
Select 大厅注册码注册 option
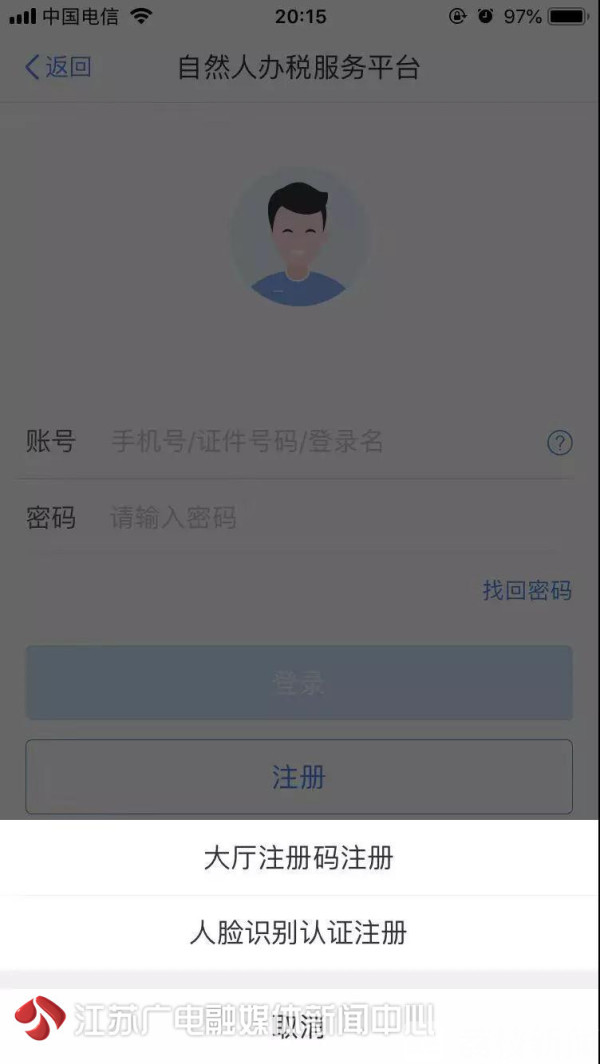(299, 858)
